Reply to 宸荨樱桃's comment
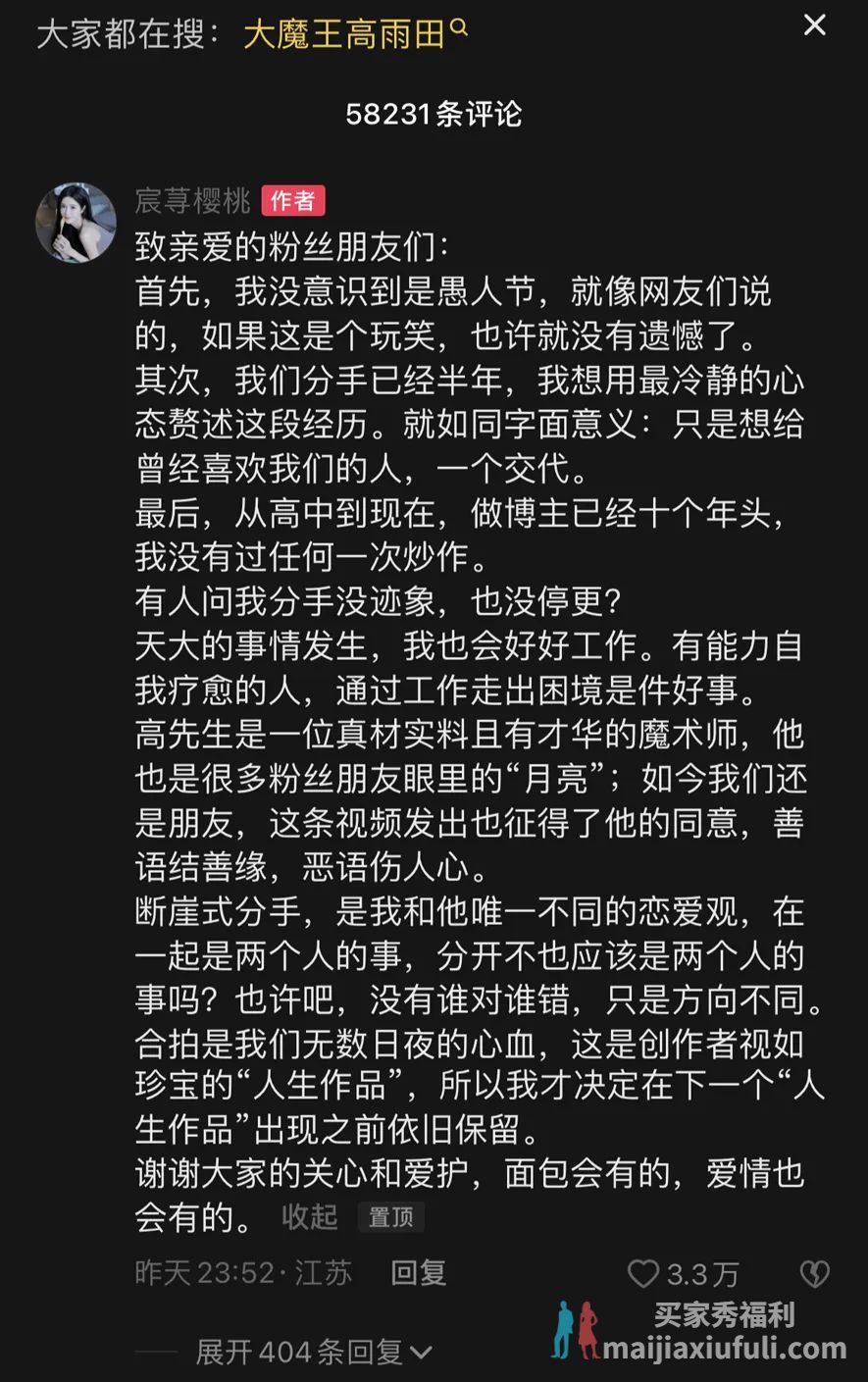 [x=418, y=1273]
